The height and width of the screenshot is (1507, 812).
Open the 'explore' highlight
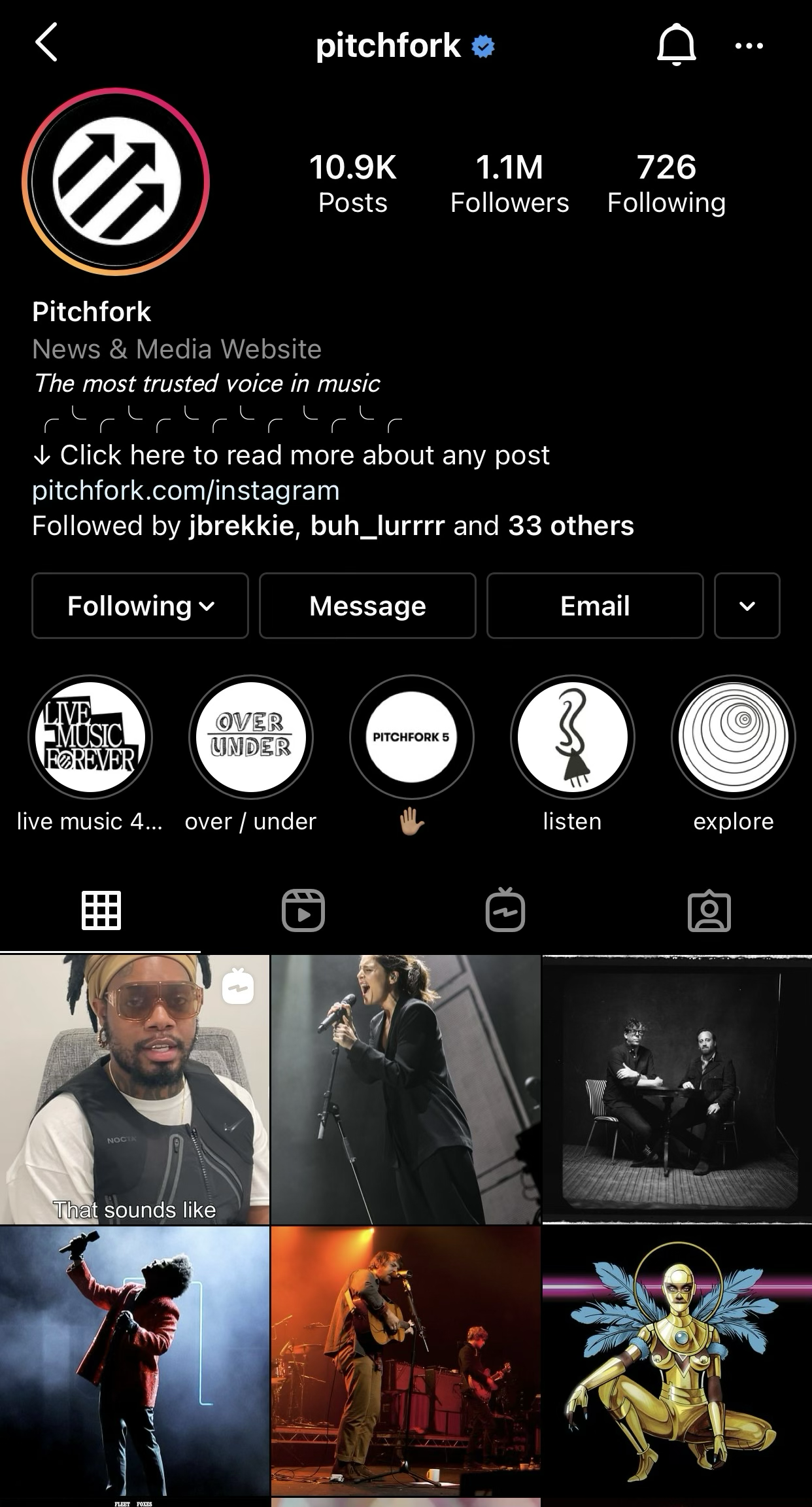[x=734, y=737]
